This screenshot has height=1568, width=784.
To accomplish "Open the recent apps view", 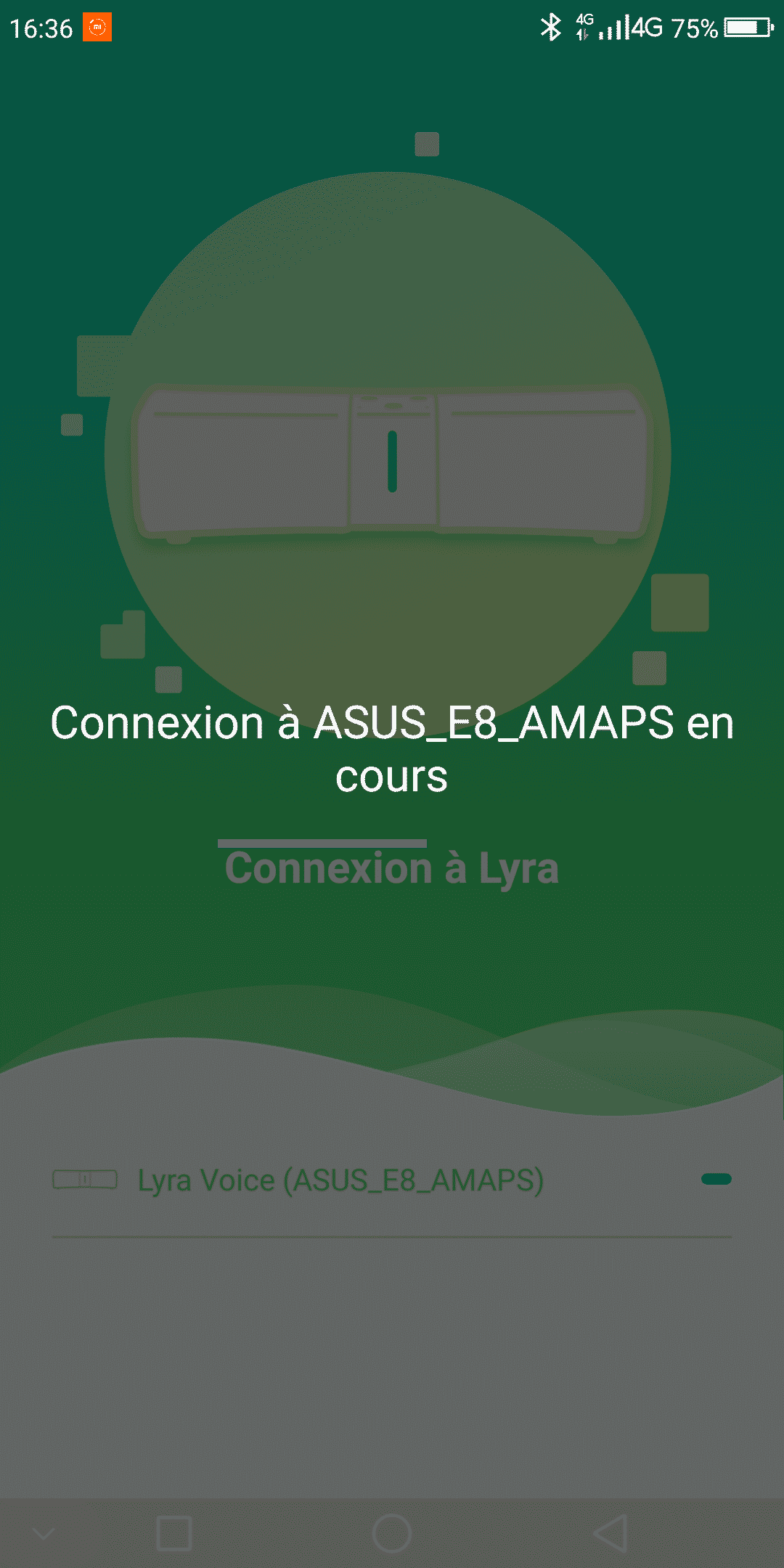I will coord(174,1533).
